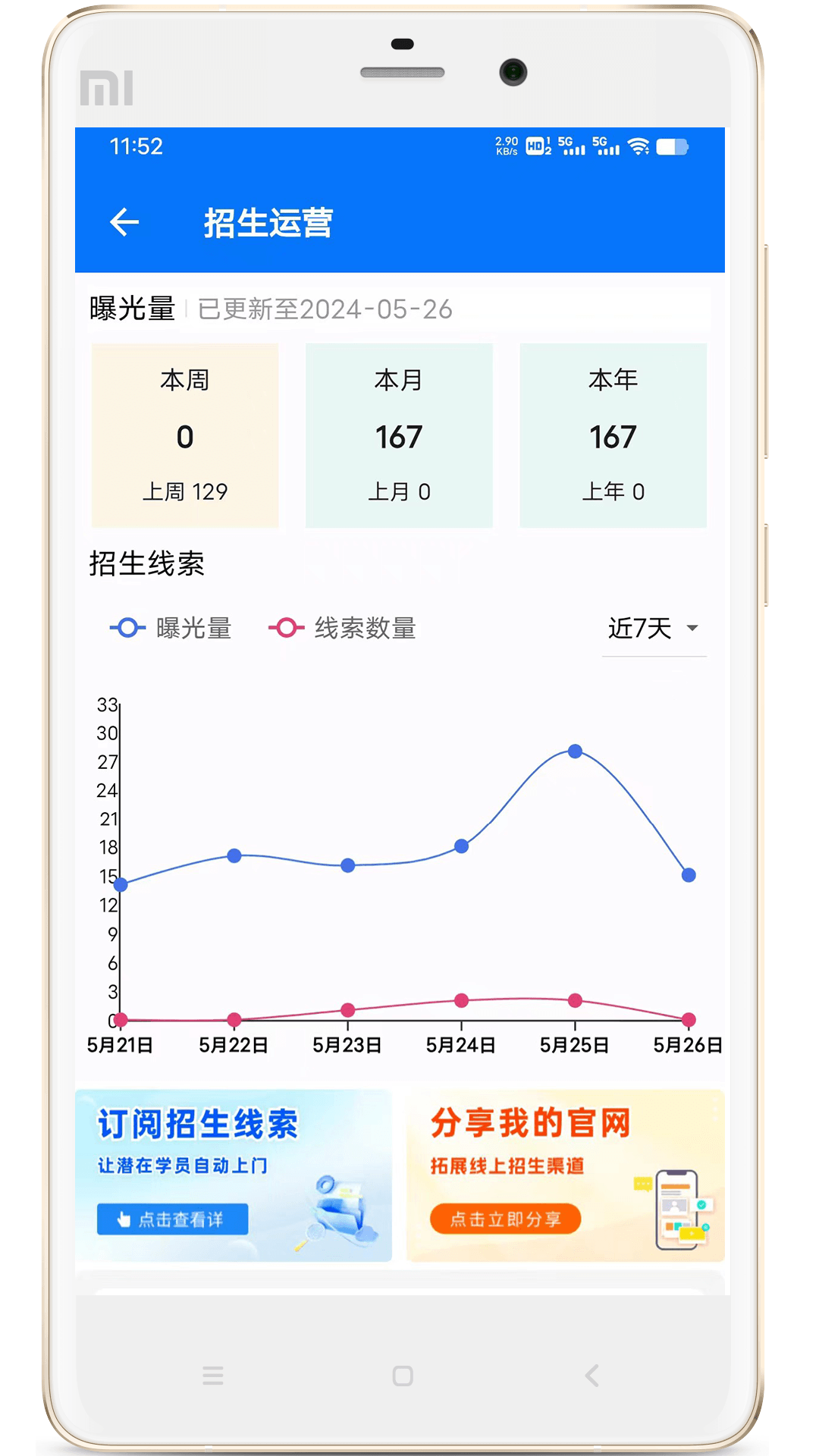
Task: Tap the 曝光量 section header
Action: 133,308
